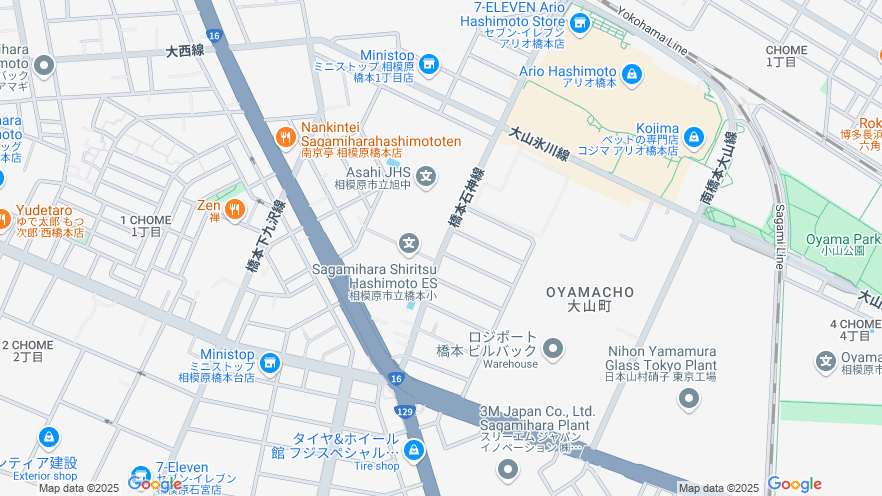Tap the Exterior shop marker
Image resolution: width=882 pixels, height=496 pixels.
coord(48,437)
